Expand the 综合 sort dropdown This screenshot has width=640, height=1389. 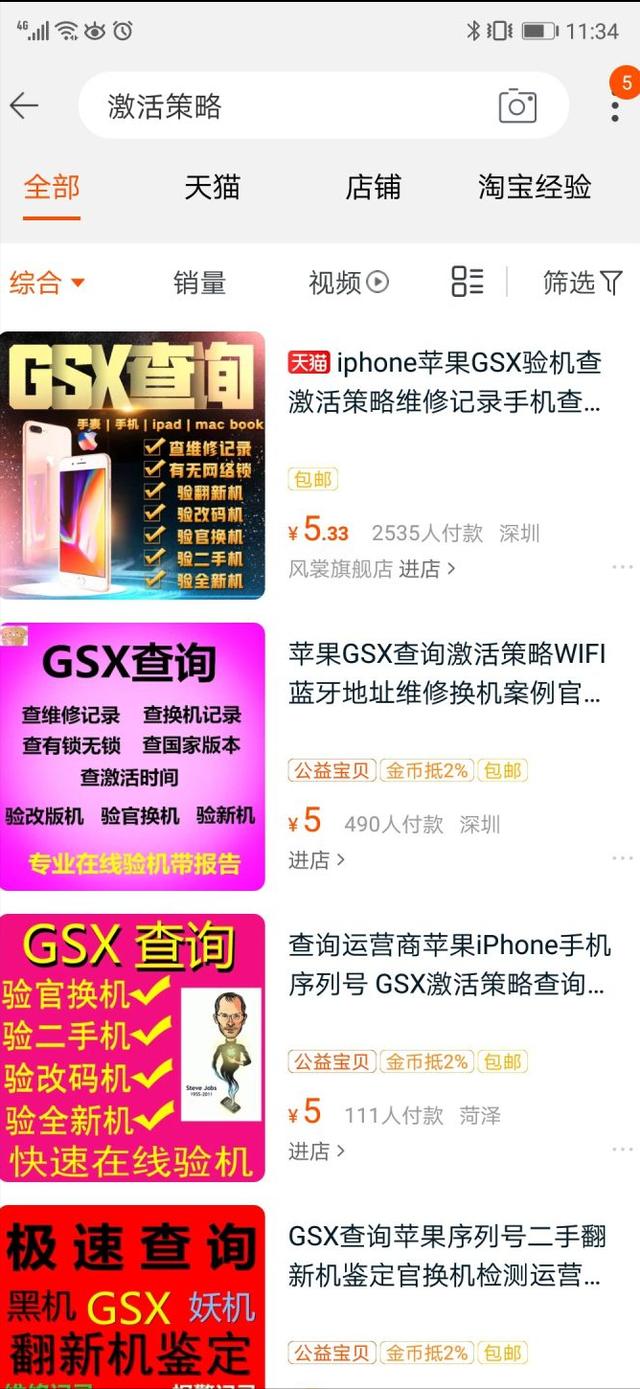(46, 283)
